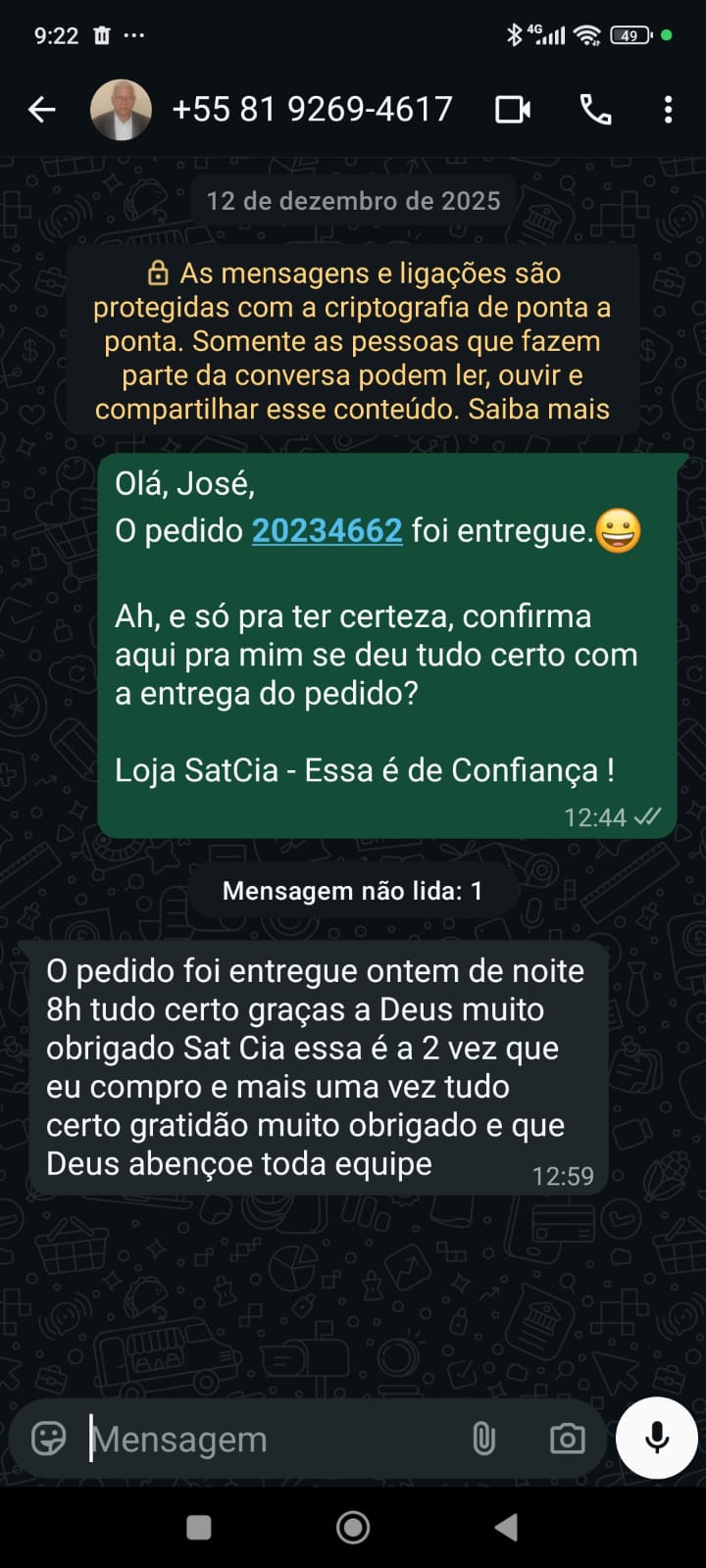Viewport: 706px width, 1568px height.
Task: Open the recent apps view
Action: coord(199,1527)
